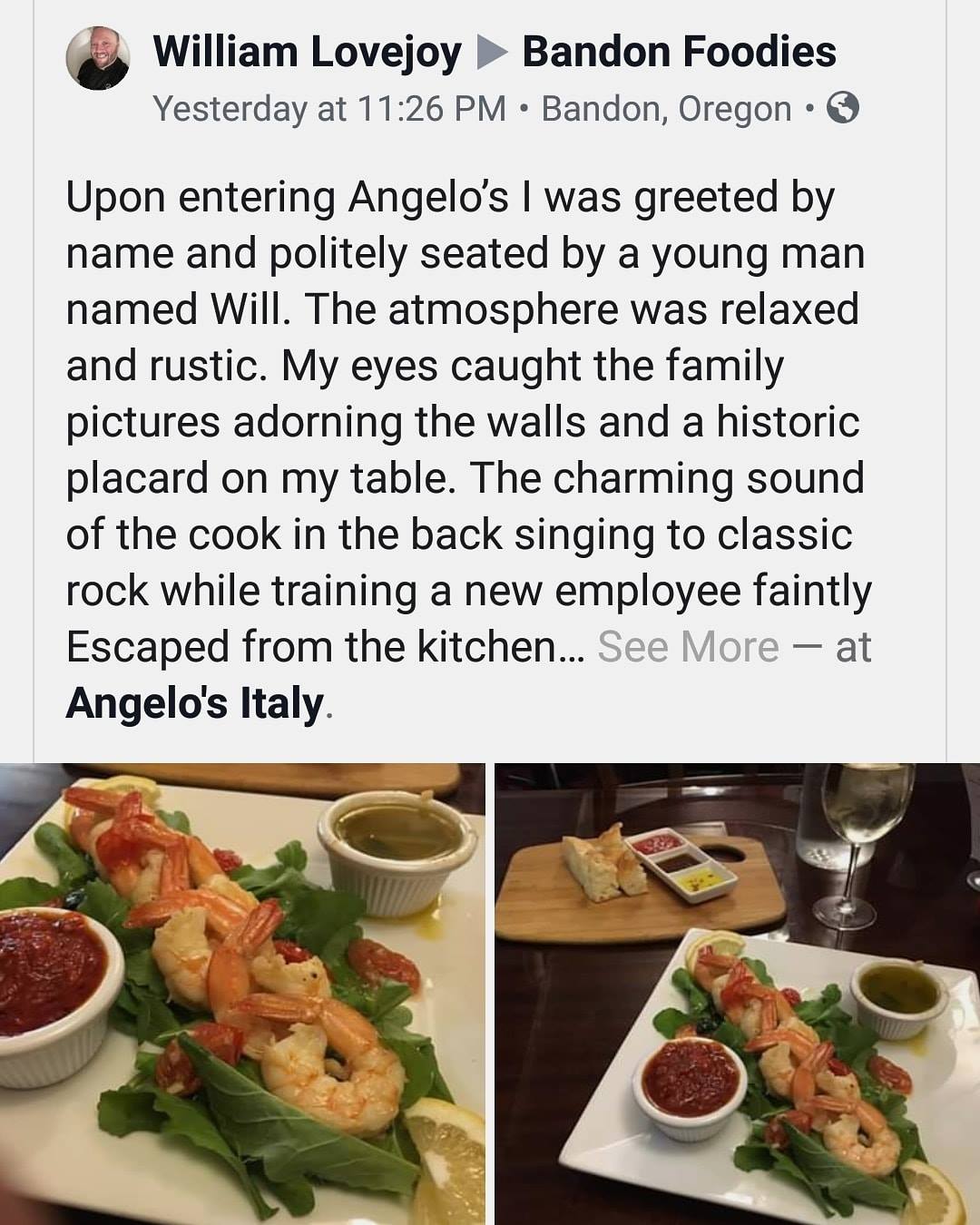
Task: Open William Lovejoy's profile picture
Action: click(x=98, y=57)
